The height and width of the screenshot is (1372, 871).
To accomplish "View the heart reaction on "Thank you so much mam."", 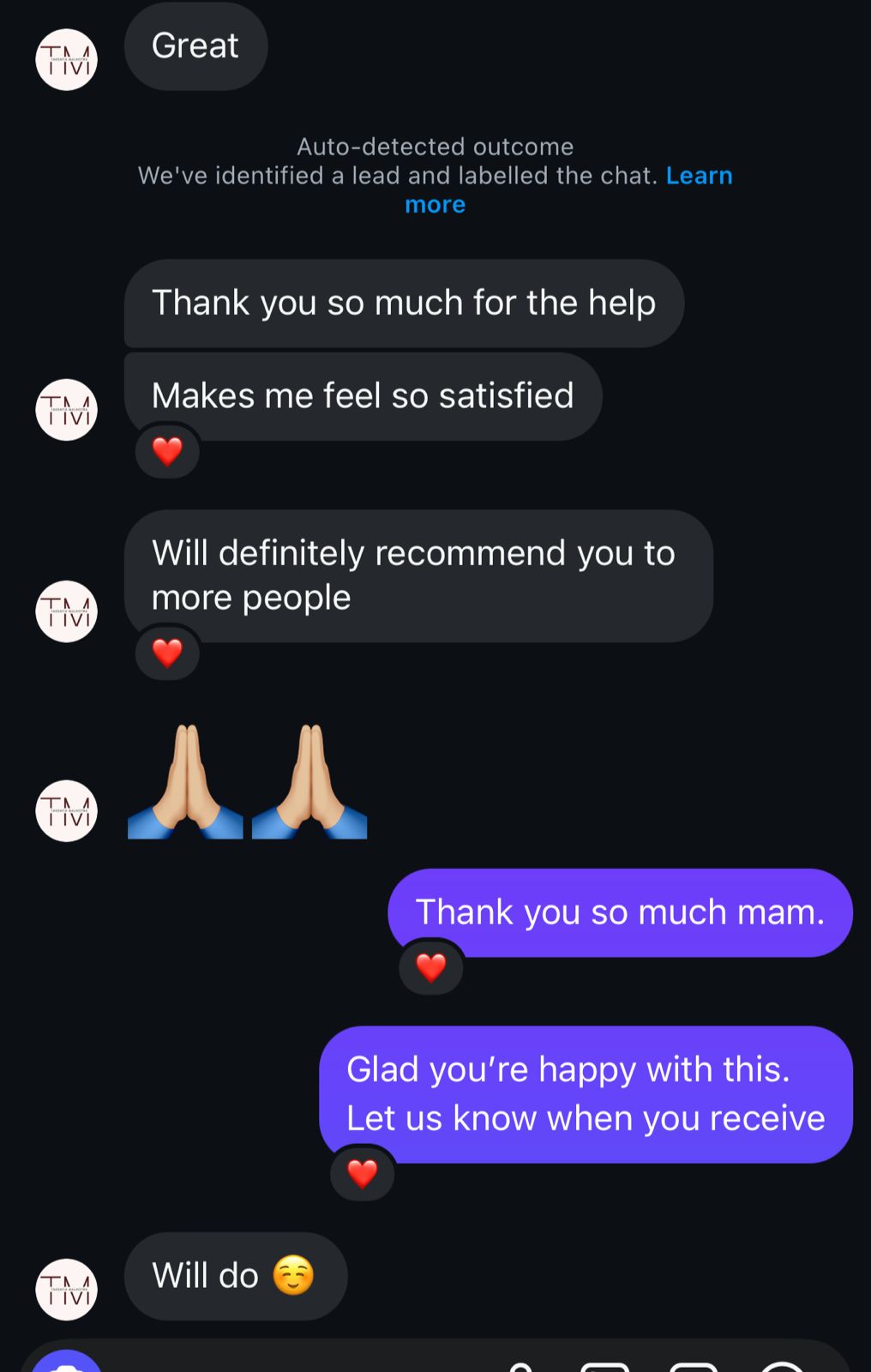I will click(430, 967).
